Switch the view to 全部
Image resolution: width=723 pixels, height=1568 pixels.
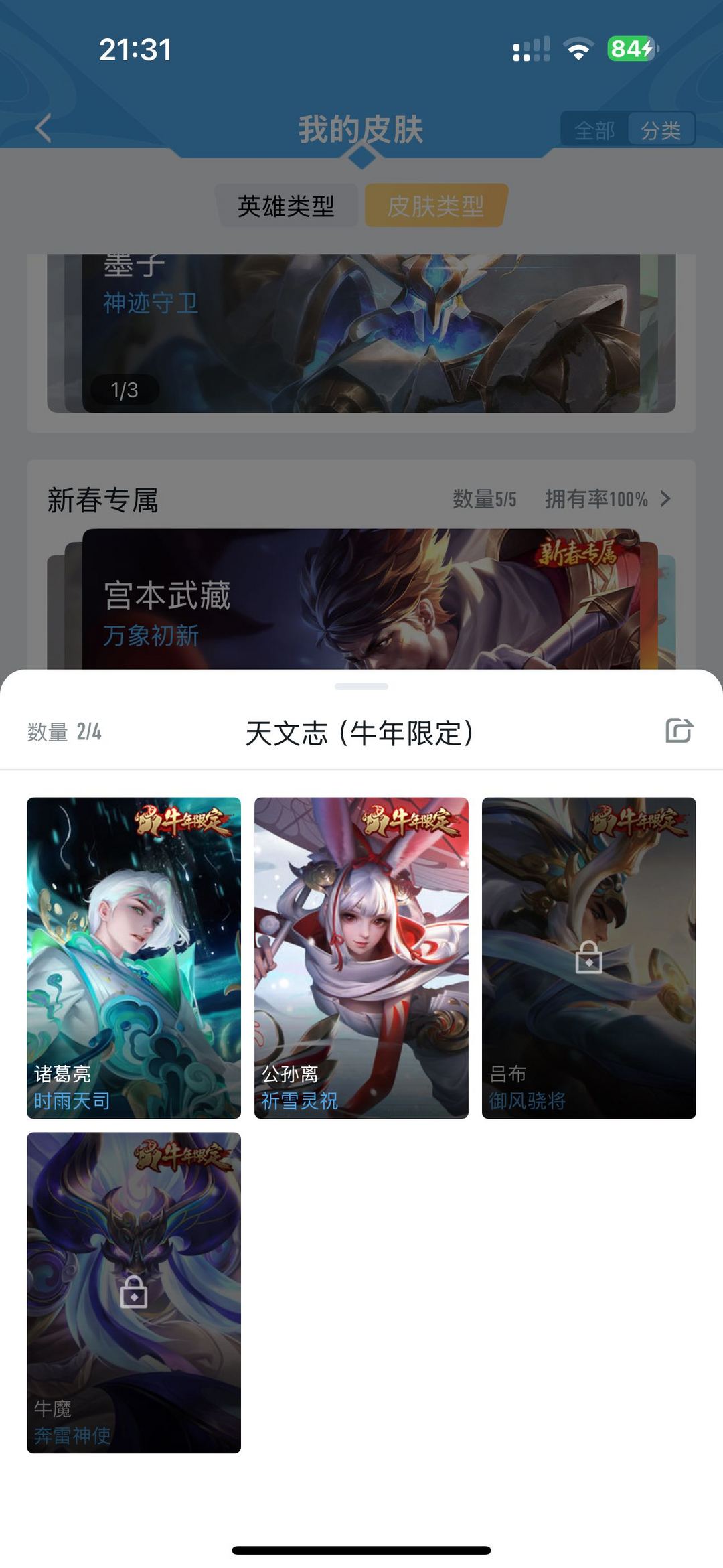point(594,130)
